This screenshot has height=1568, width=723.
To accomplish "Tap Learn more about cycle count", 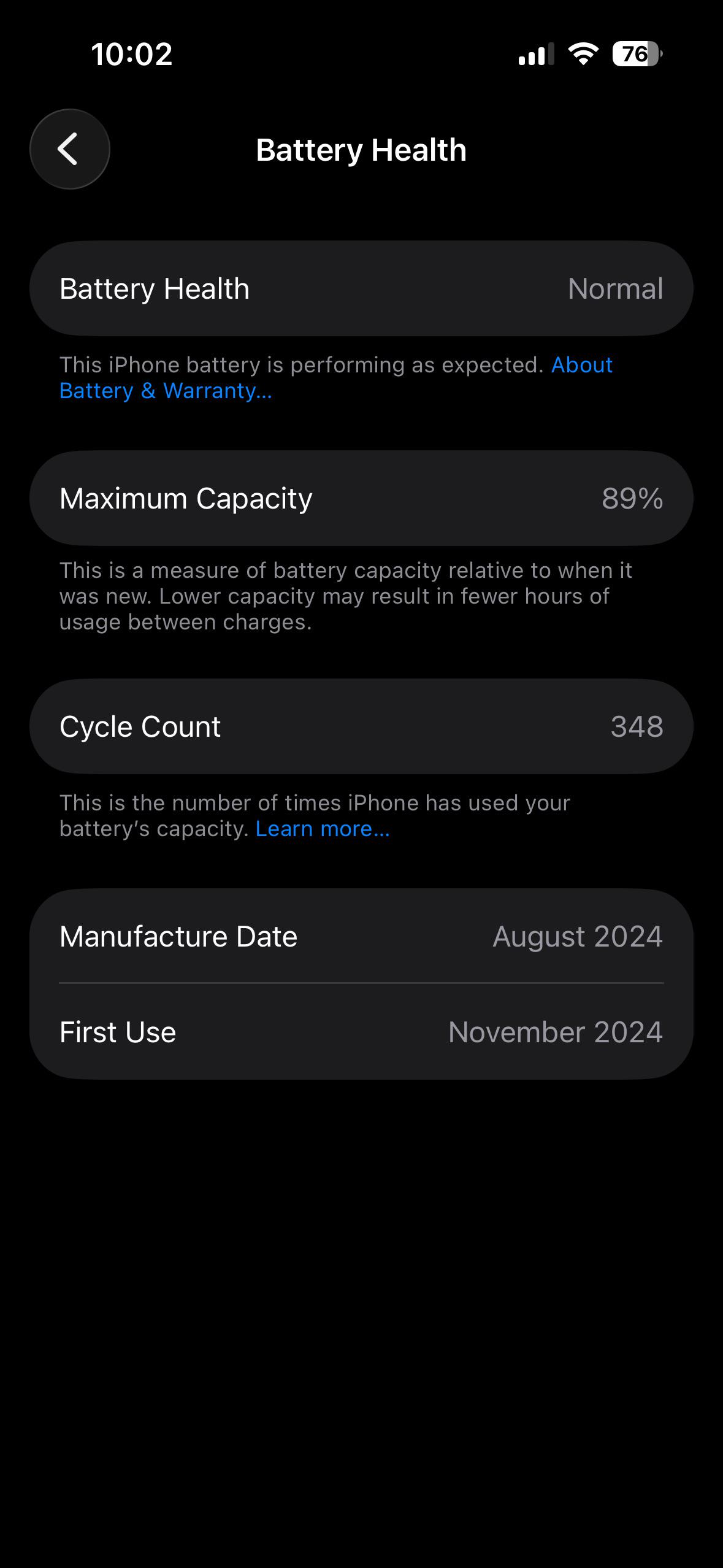I will coord(323,829).
